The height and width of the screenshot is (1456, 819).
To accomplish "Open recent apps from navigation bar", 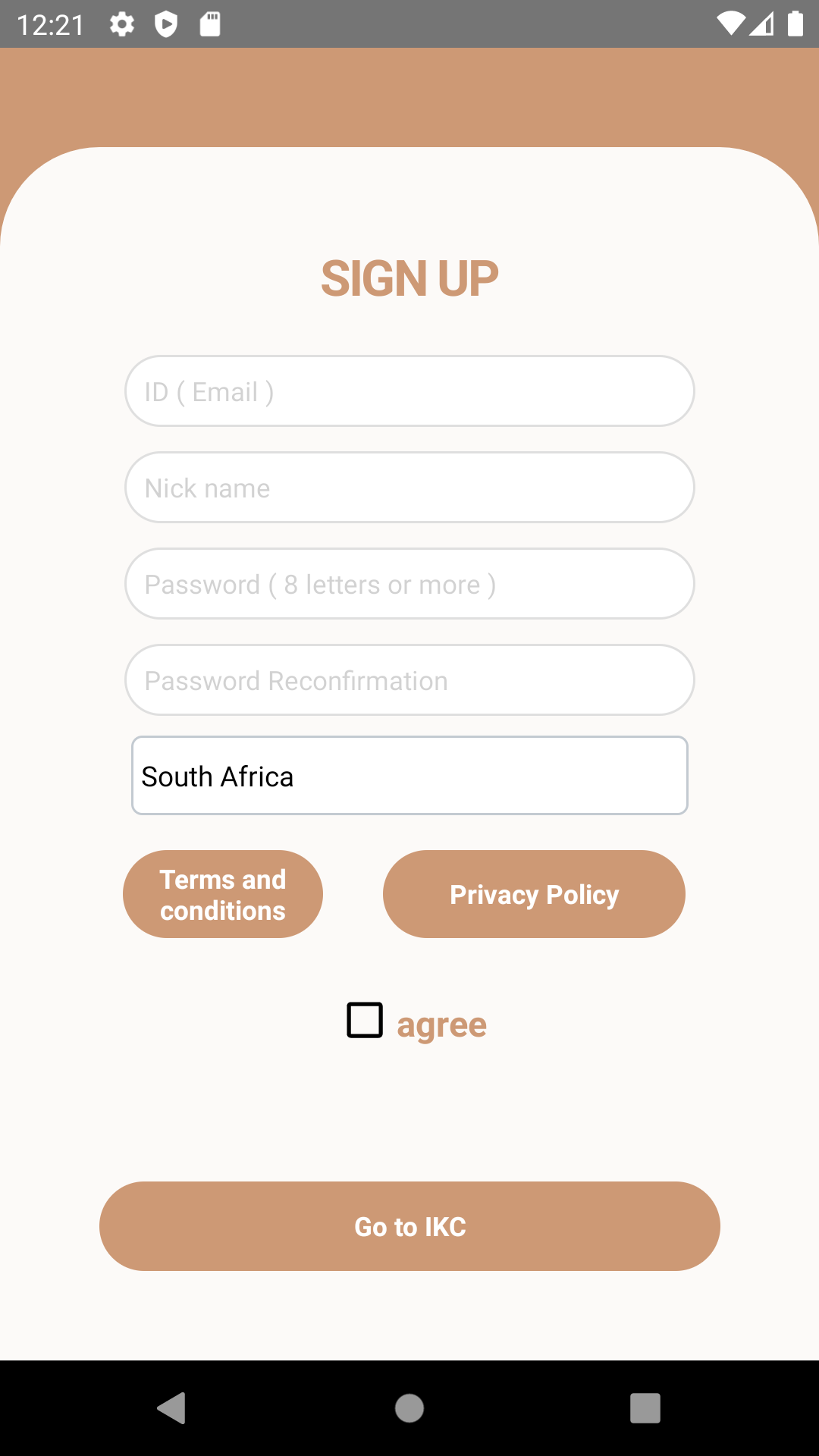I will pos(645,1408).
